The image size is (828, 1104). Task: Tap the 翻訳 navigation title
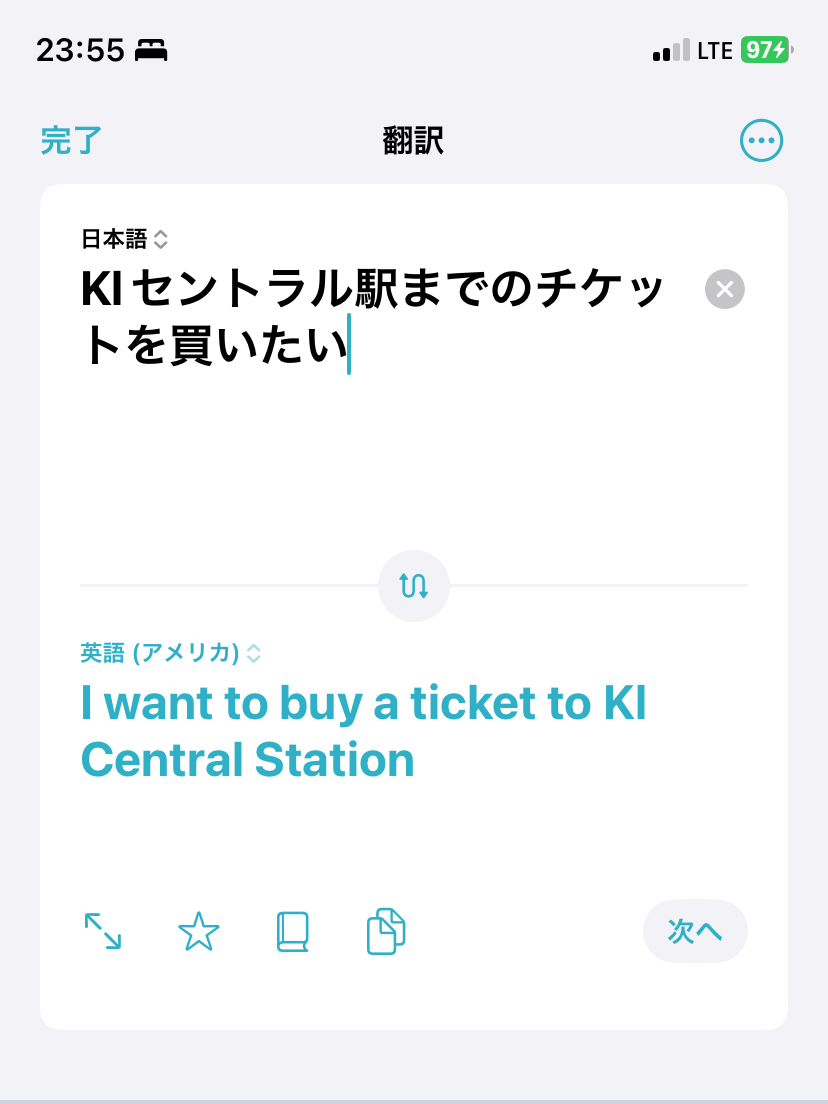pos(413,140)
